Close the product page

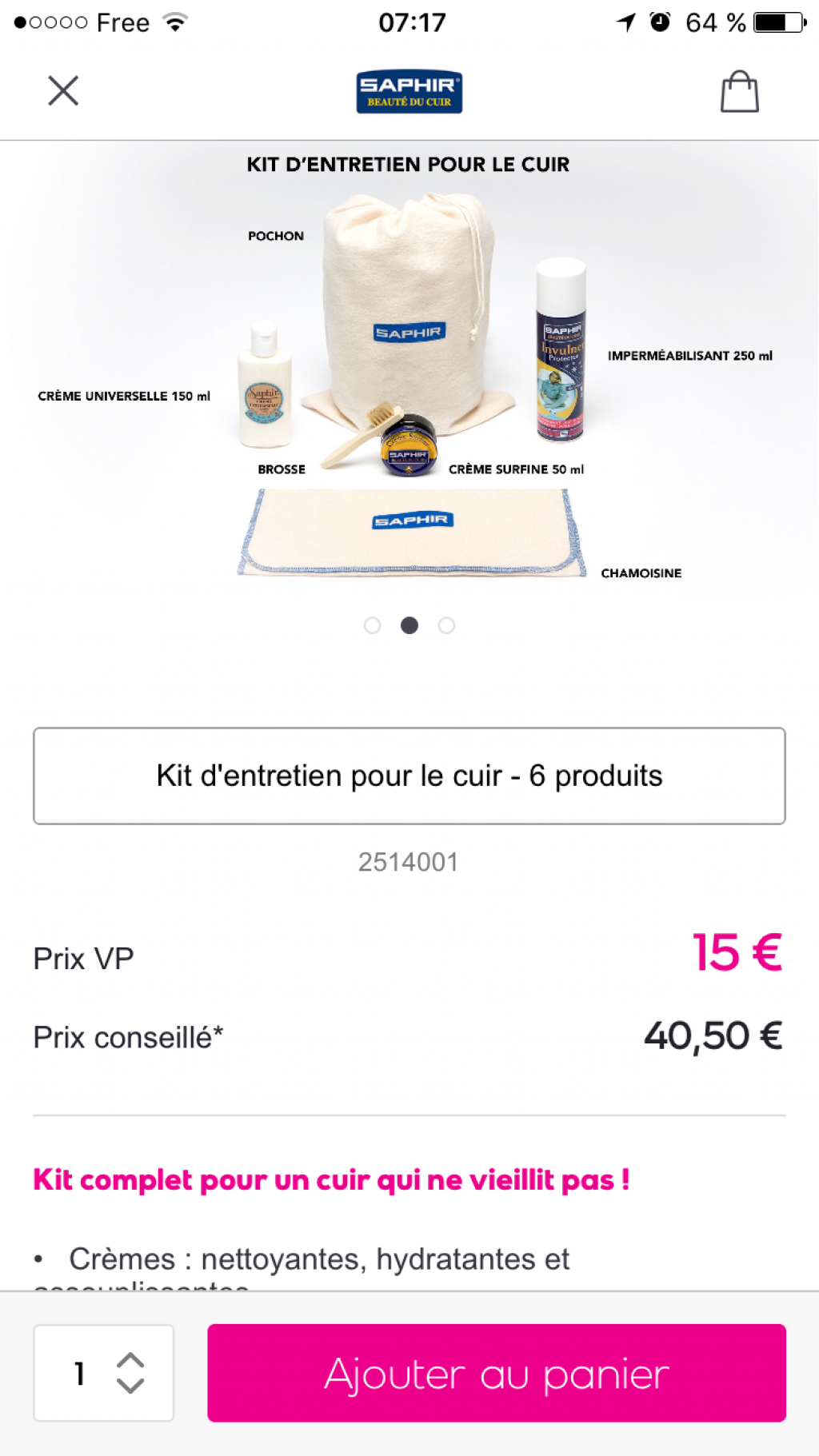pos(63,90)
